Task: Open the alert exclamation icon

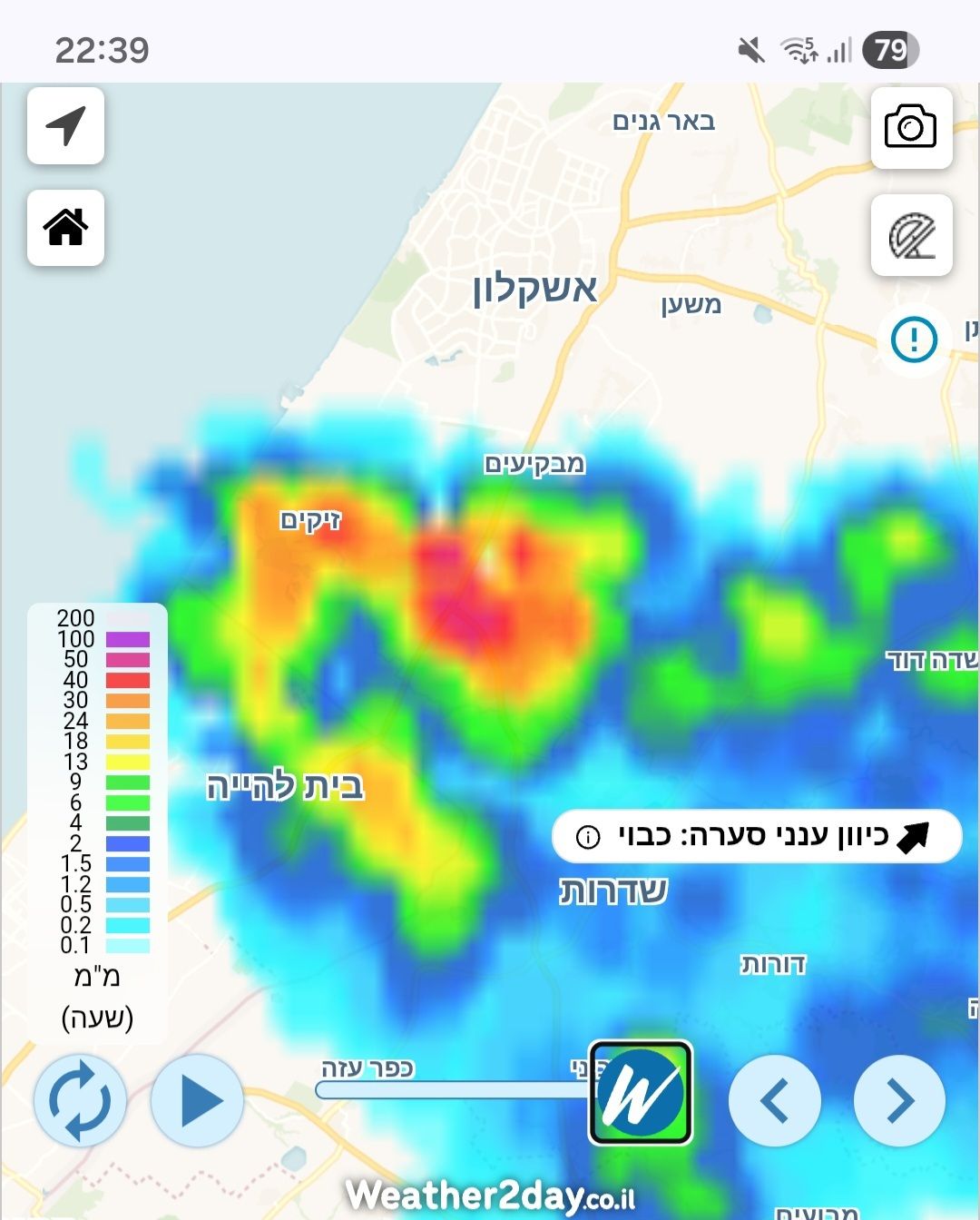Action: pos(914,339)
